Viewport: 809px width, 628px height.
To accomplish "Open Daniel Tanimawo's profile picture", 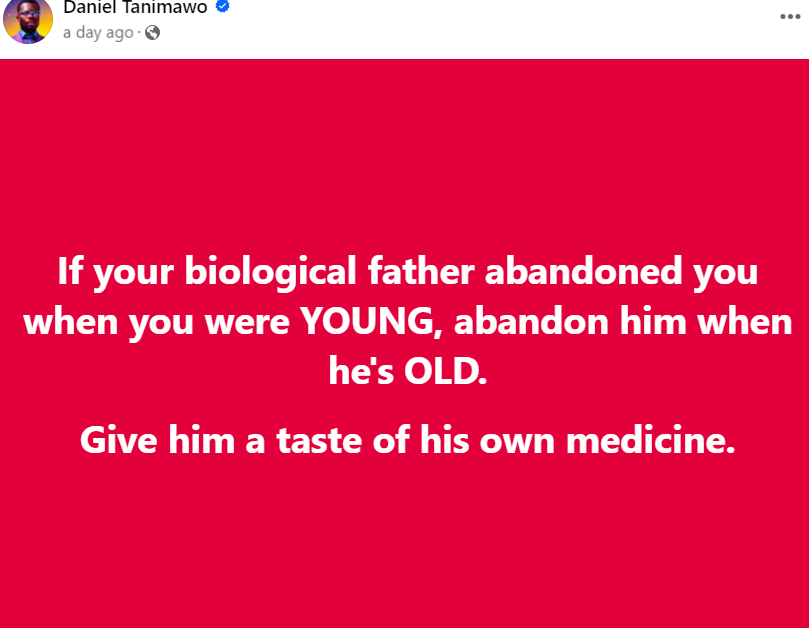I will [28, 20].
